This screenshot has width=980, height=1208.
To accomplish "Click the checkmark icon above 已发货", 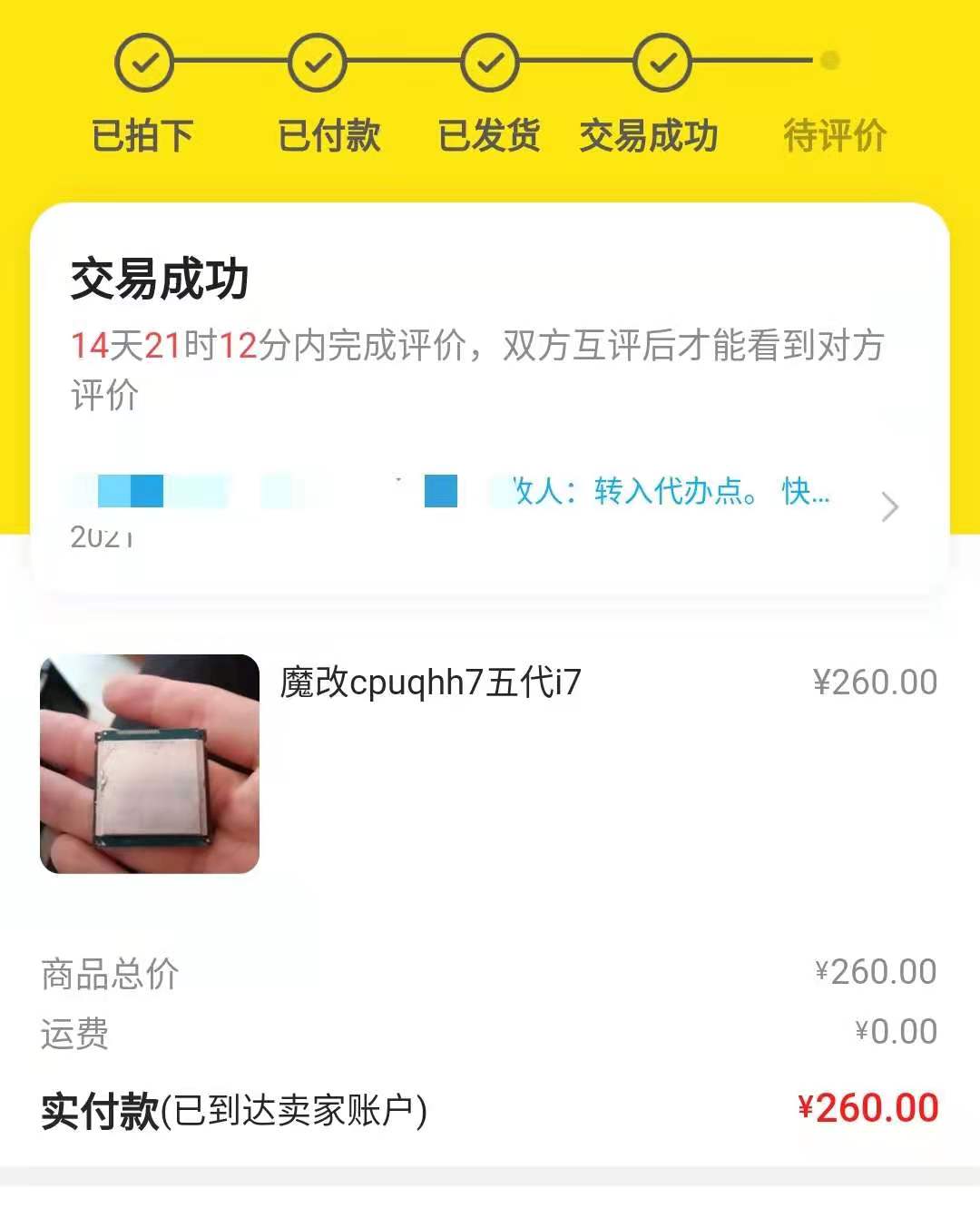I will 490,62.
